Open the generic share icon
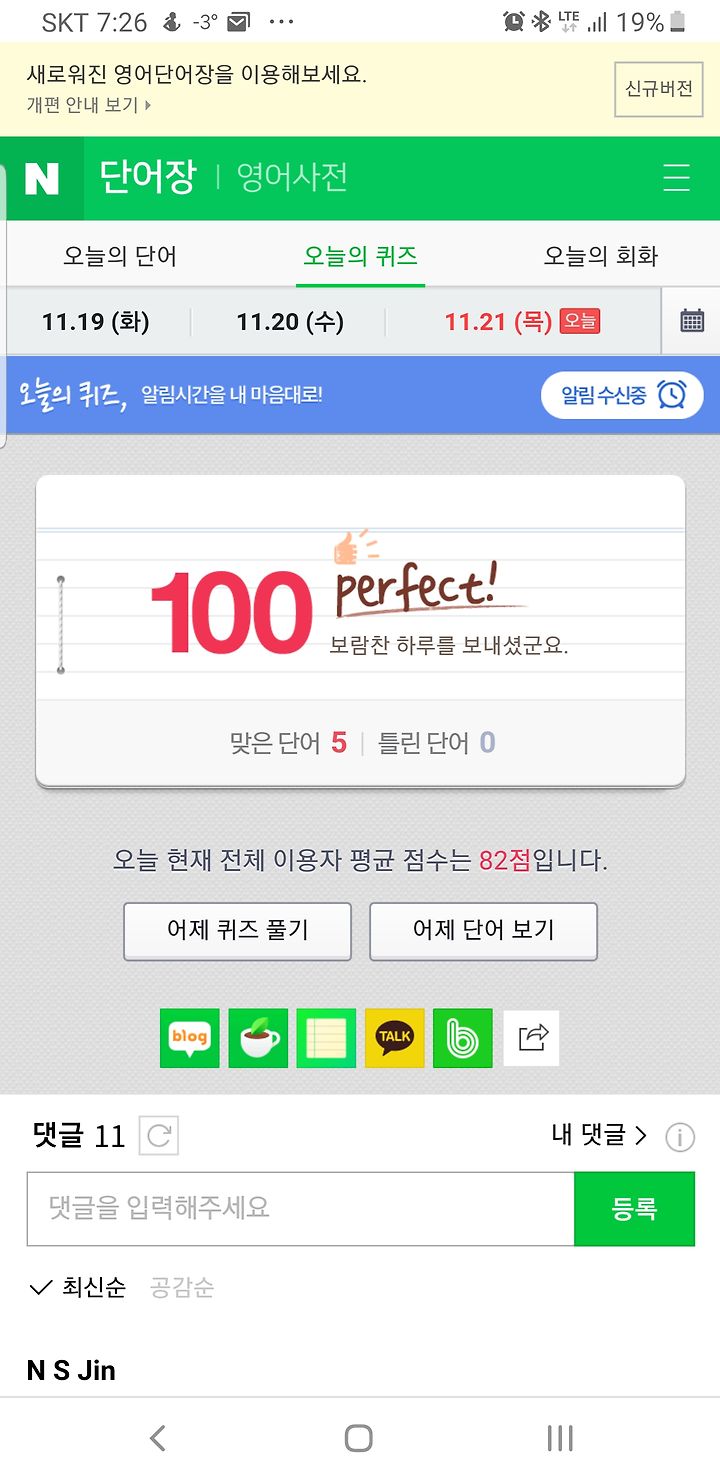The image size is (720, 1480). (x=532, y=1038)
